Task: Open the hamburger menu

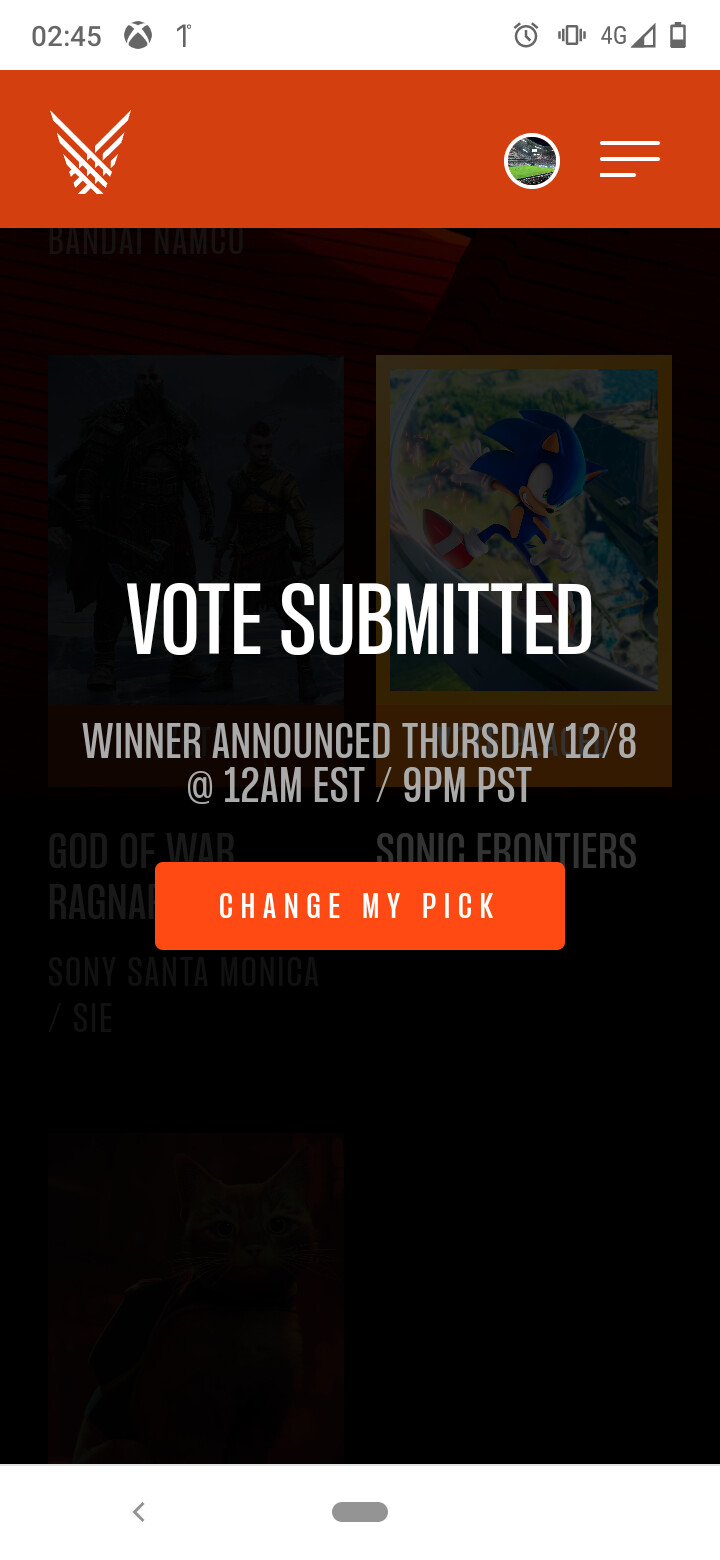Action: pyautogui.click(x=630, y=160)
